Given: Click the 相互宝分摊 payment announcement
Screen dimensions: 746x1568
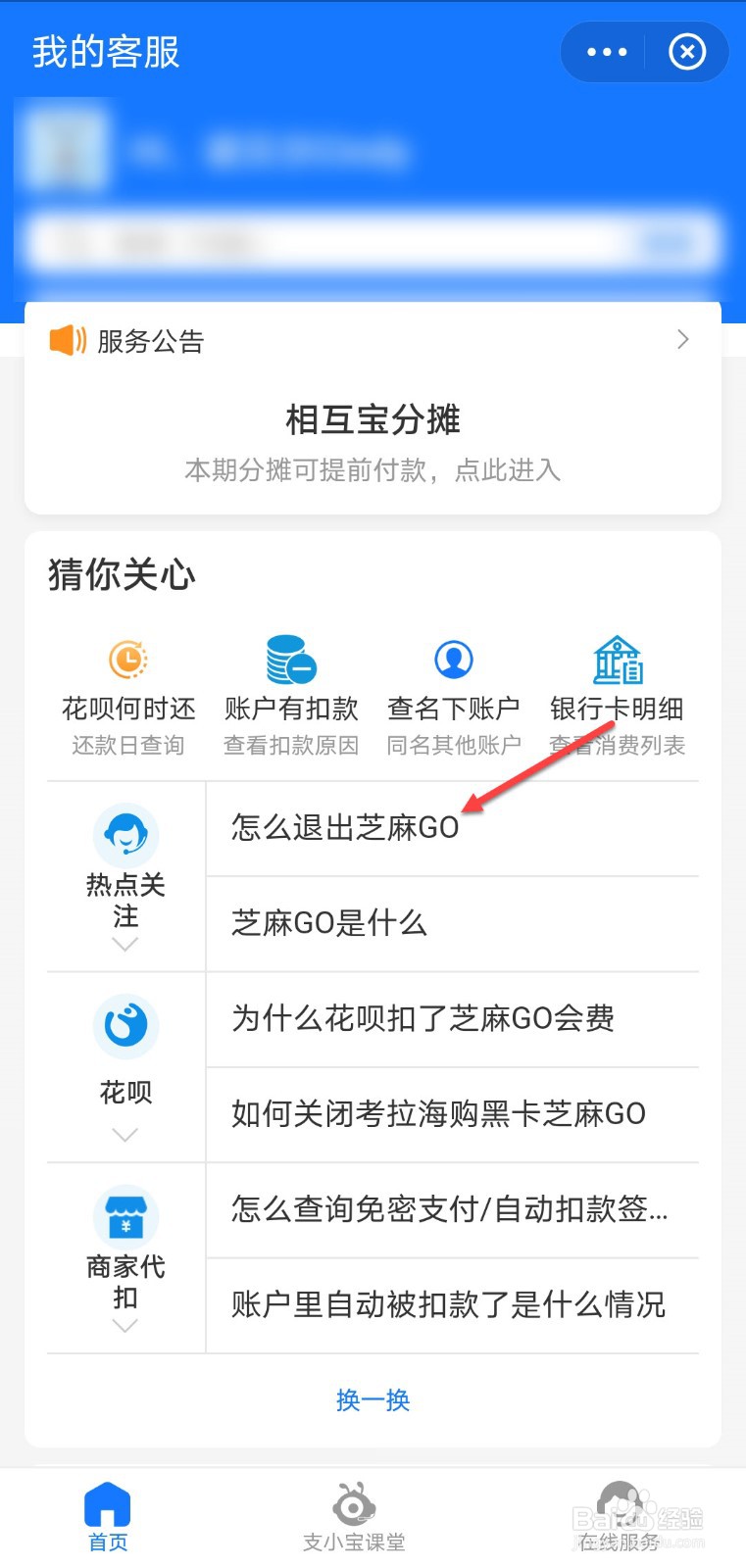Looking at the screenshot, I should tap(373, 443).
